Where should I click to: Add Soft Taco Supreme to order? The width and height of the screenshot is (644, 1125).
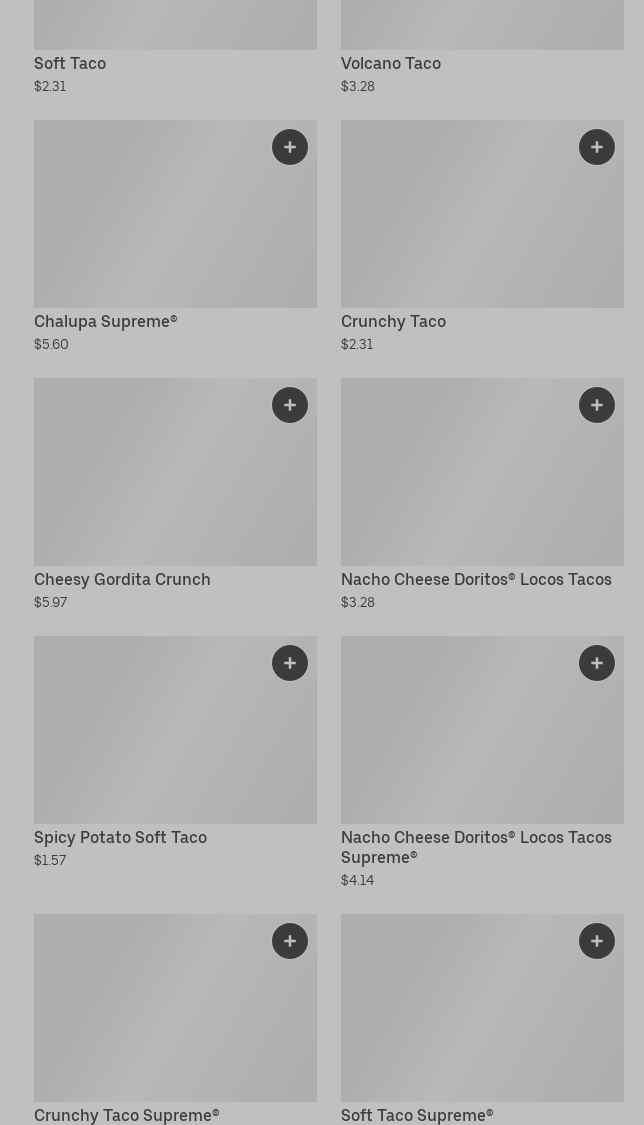pos(597,941)
